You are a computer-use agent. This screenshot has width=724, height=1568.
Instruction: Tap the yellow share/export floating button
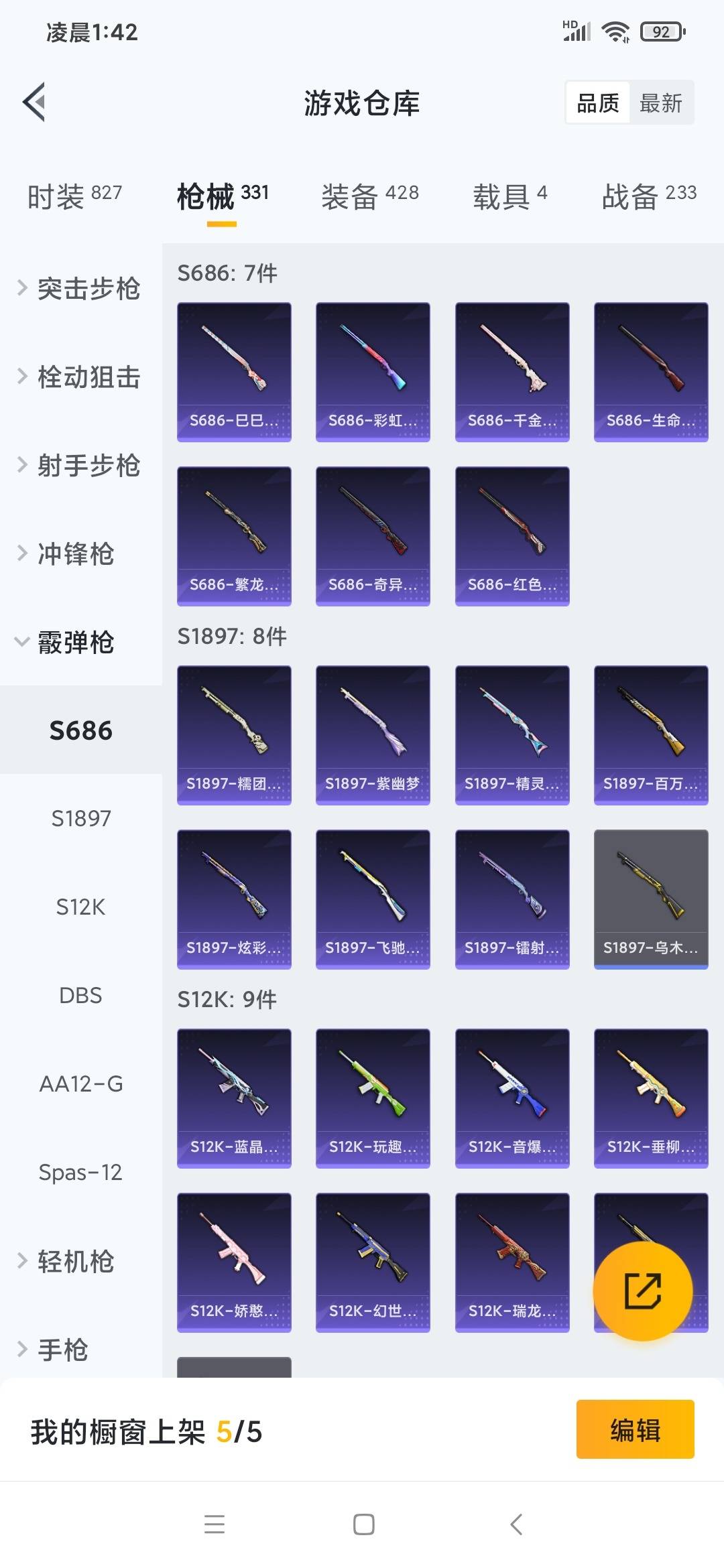642,1290
